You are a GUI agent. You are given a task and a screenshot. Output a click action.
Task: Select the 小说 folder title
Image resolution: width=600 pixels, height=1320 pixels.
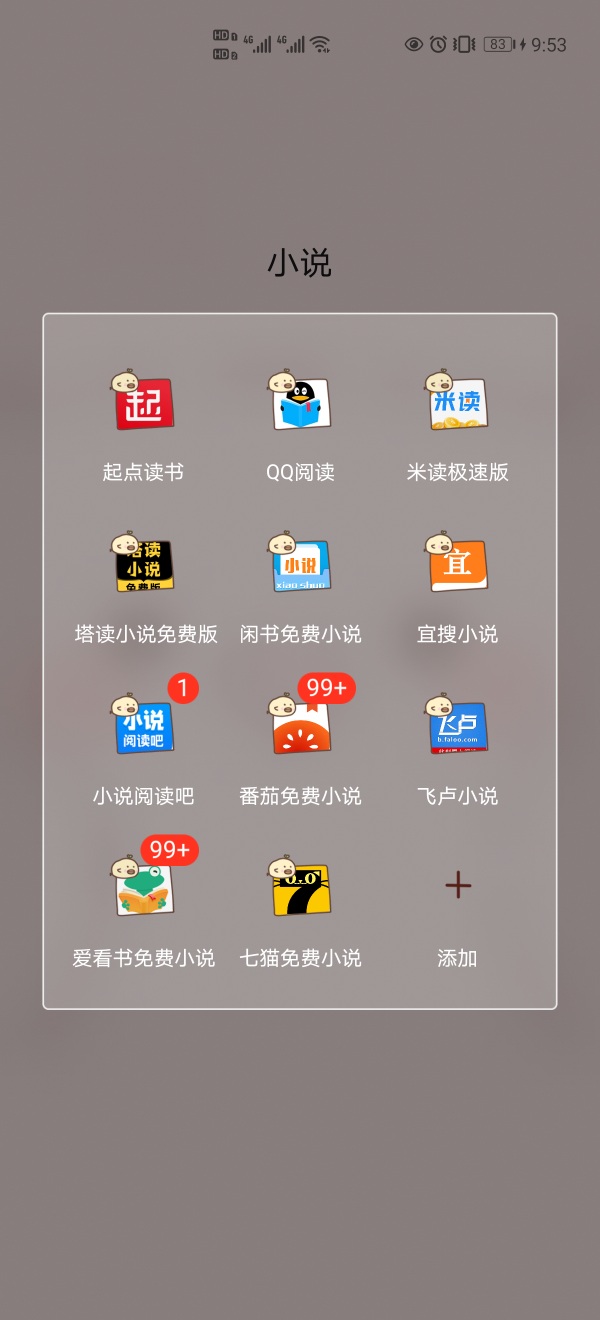point(299,263)
